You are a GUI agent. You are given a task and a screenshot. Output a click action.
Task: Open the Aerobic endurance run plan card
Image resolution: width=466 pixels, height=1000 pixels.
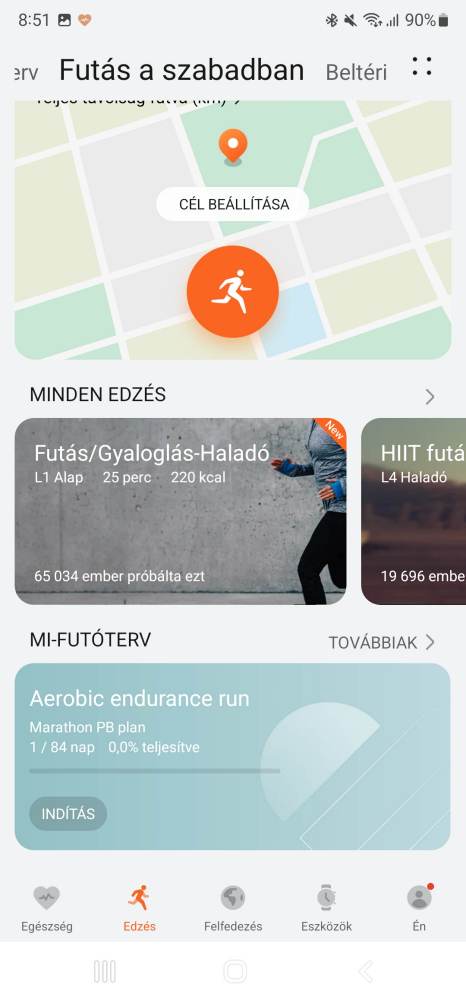tap(233, 756)
